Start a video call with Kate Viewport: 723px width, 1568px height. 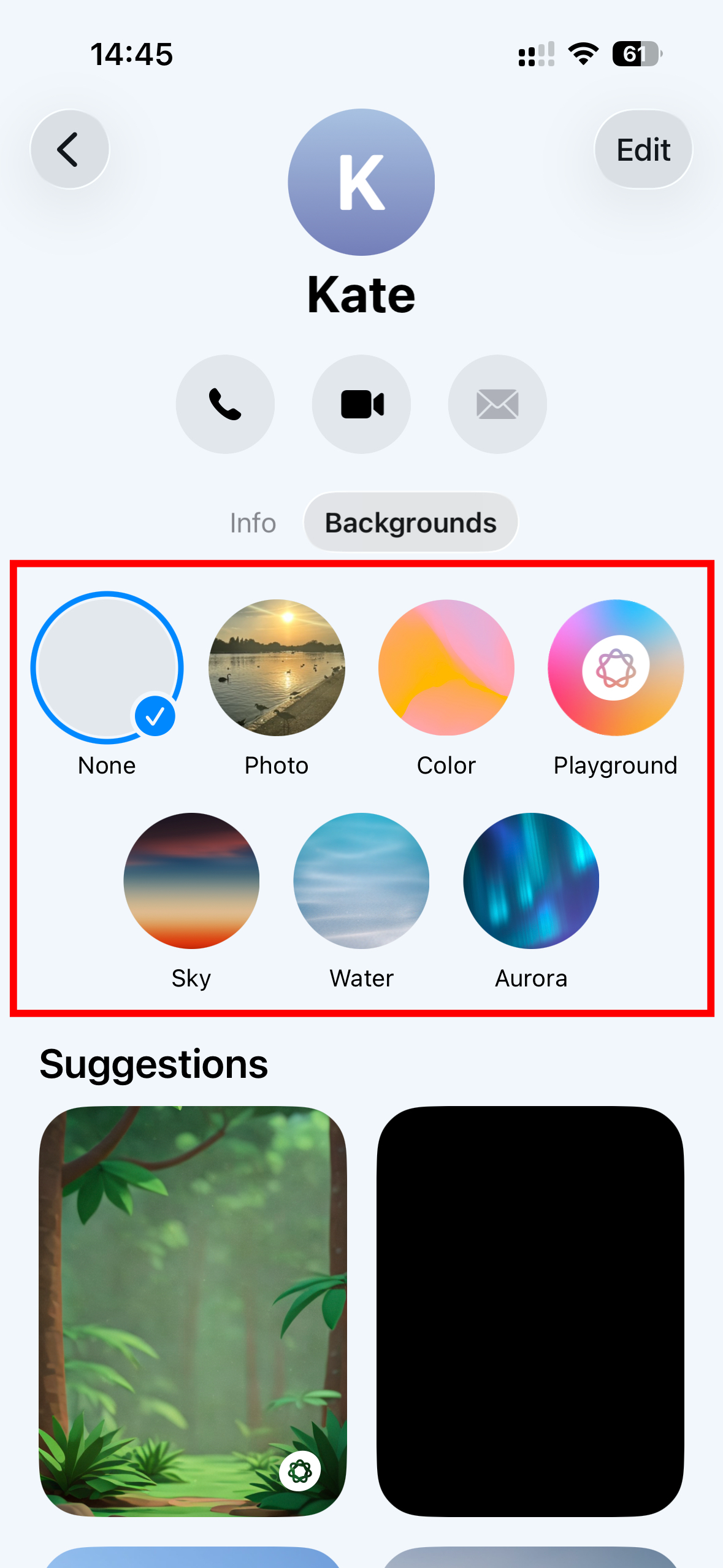361,404
